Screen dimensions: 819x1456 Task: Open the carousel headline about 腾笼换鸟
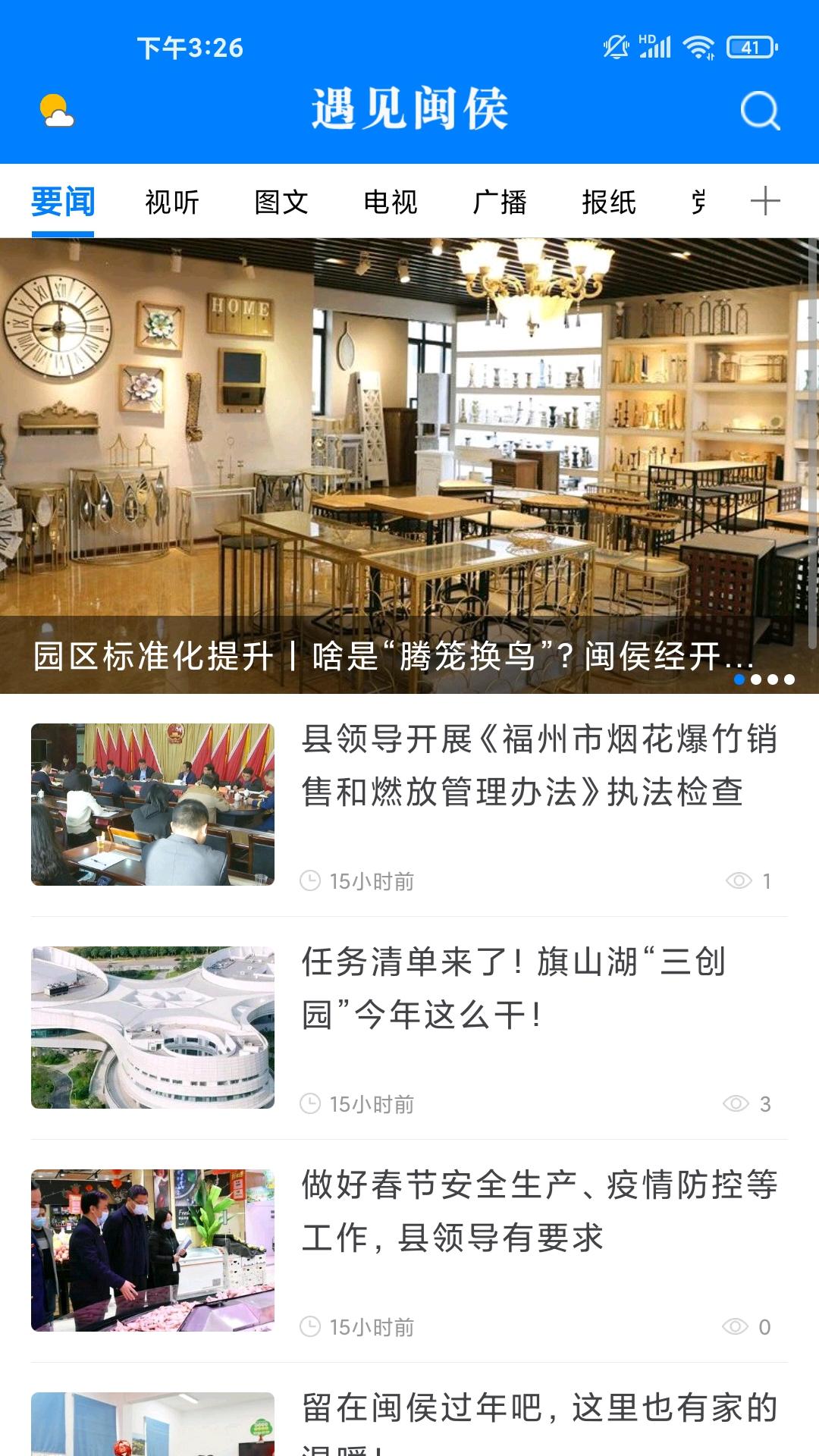coord(391,657)
